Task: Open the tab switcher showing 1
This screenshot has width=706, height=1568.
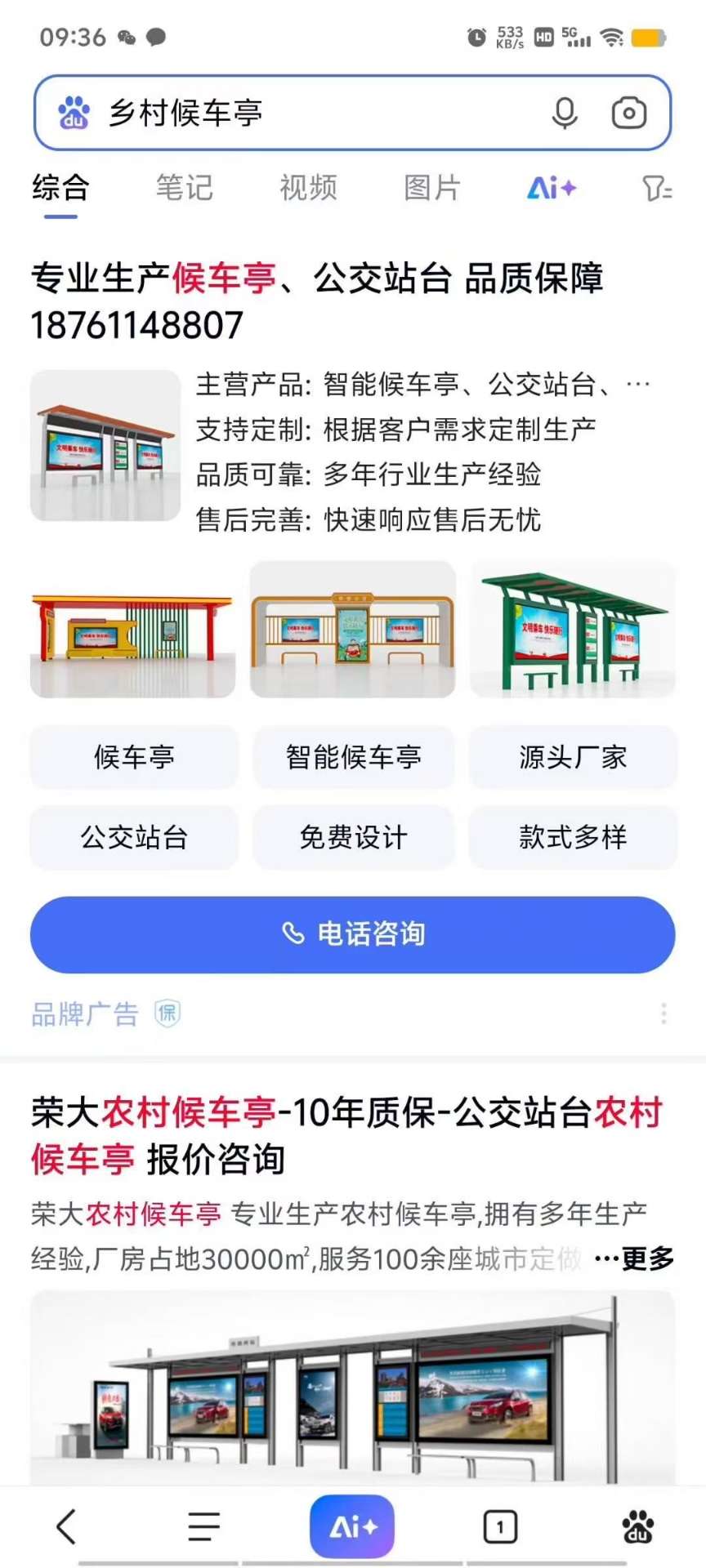Action: (500, 1526)
